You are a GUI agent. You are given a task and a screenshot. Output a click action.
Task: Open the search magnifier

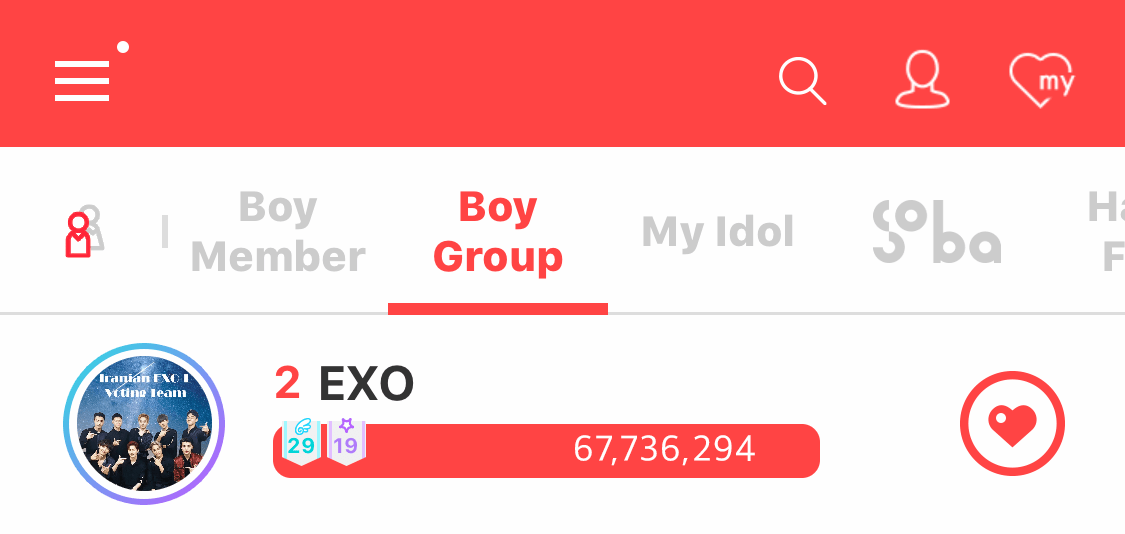coord(802,80)
